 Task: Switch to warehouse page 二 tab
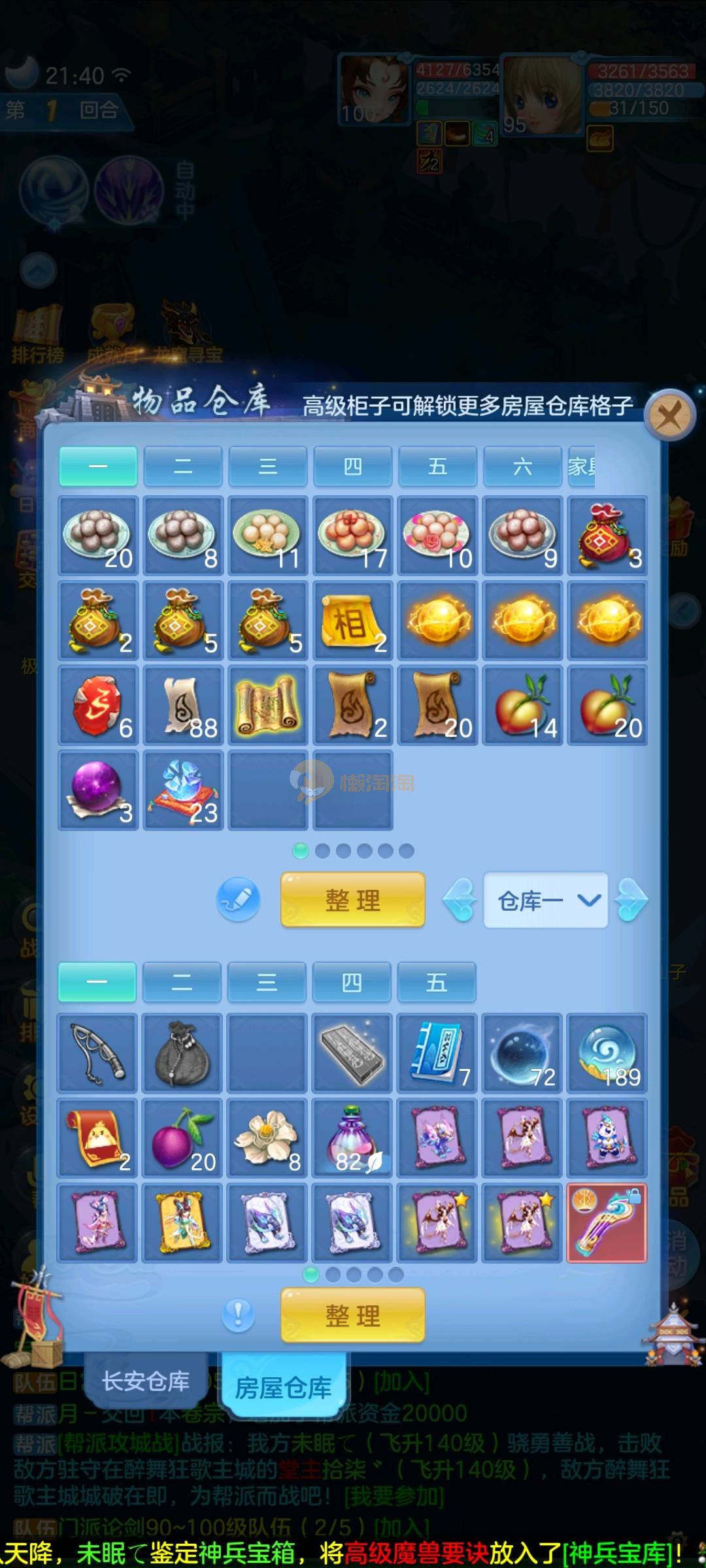183,466
